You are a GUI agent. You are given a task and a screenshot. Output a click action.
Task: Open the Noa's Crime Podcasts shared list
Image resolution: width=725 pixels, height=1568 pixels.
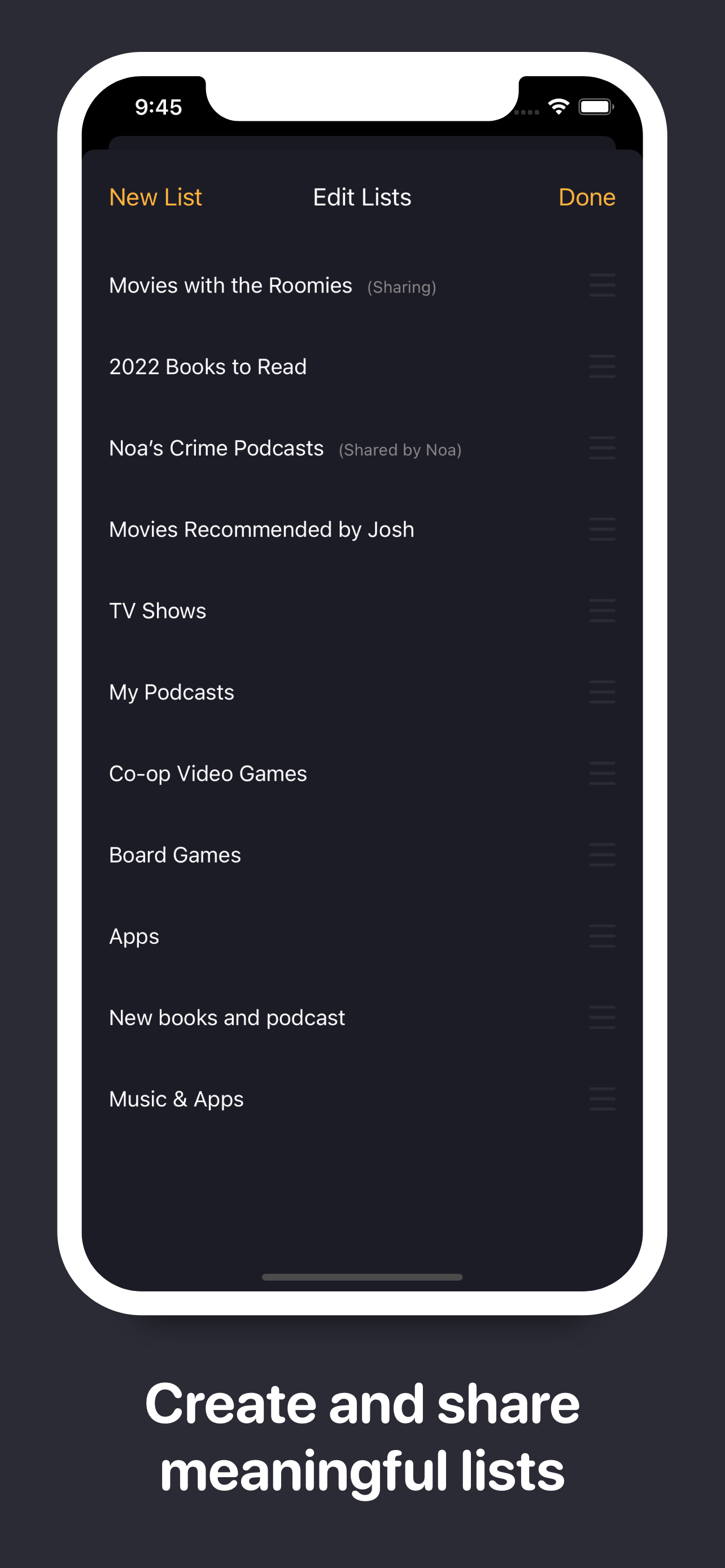tap(216, 448)
